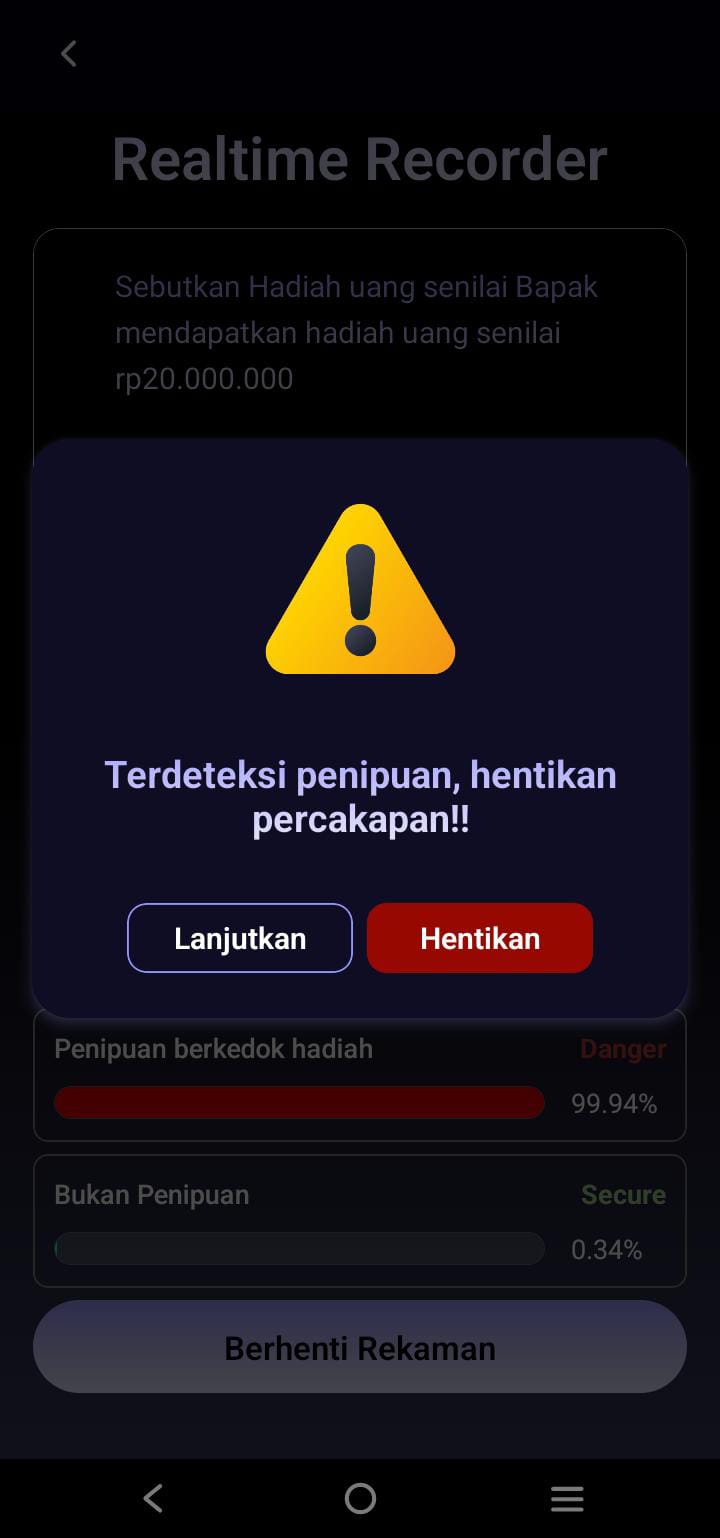The height and width of the screenshot is (1538, 720).
Task: Tap the Berhenti Rekaman button
Action: tap(360, 1347)
